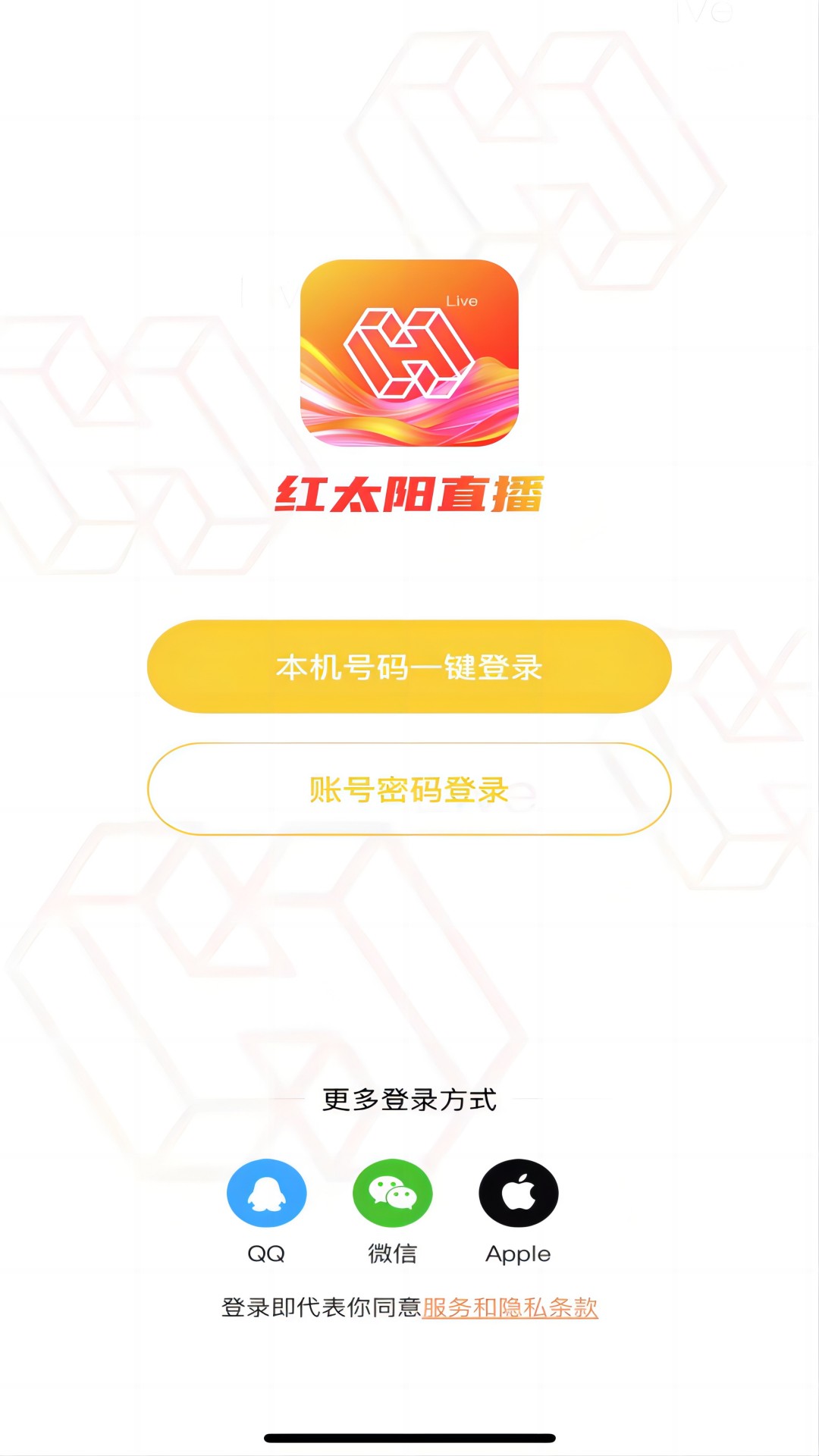Choose the green 微信 chat icon
The width and height of the screenshot is (819, 1456).
394,1193
